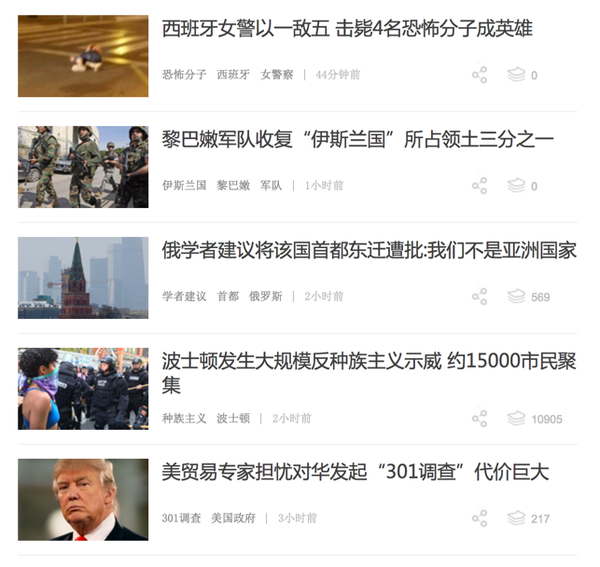Image resolution: width=600 pixels, height=567 pixels.
Task: Select the 俄罗斯 tag
Action: coord(265,297)
